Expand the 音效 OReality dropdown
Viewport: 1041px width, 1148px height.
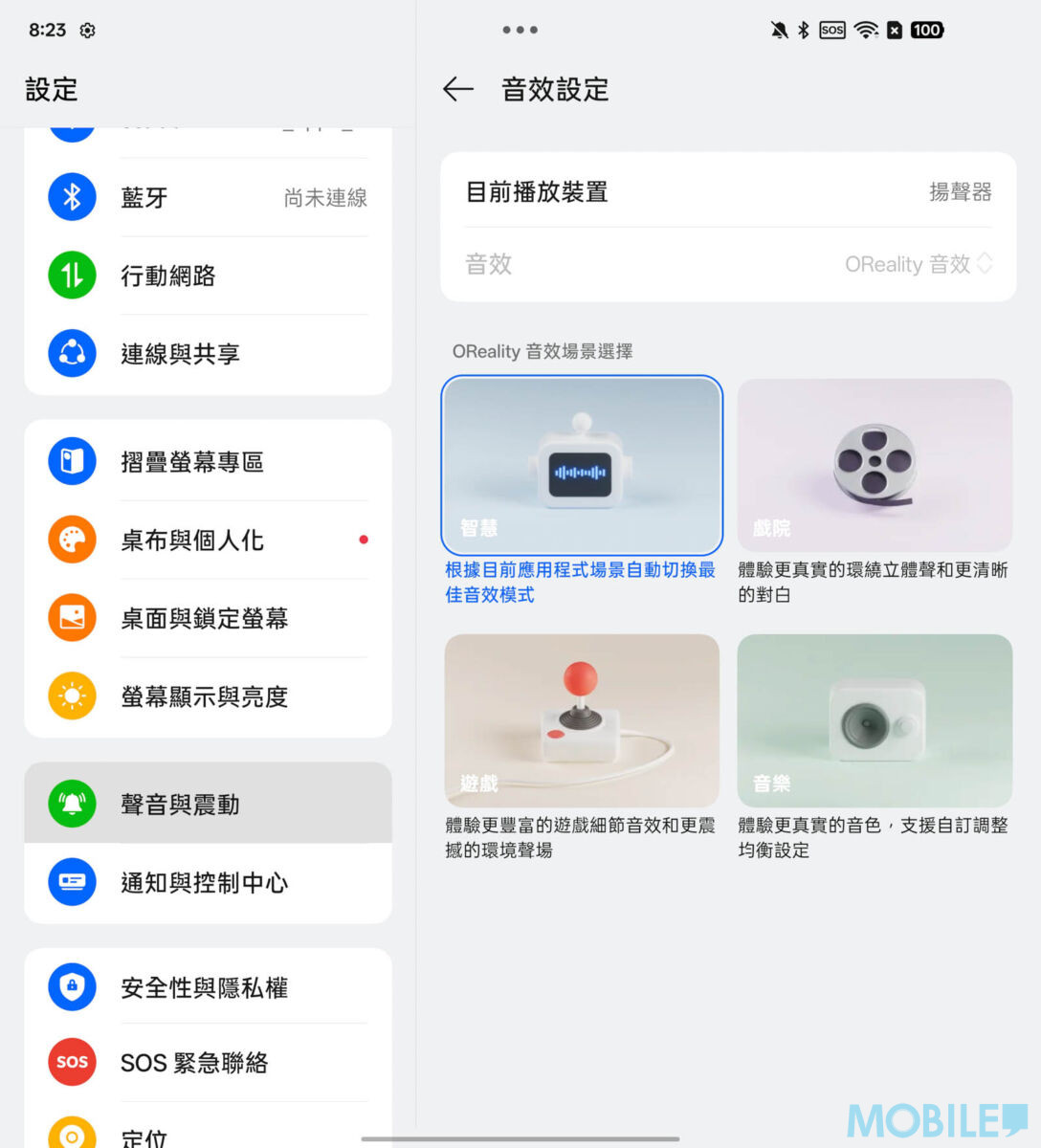click(x=919, y=264)
